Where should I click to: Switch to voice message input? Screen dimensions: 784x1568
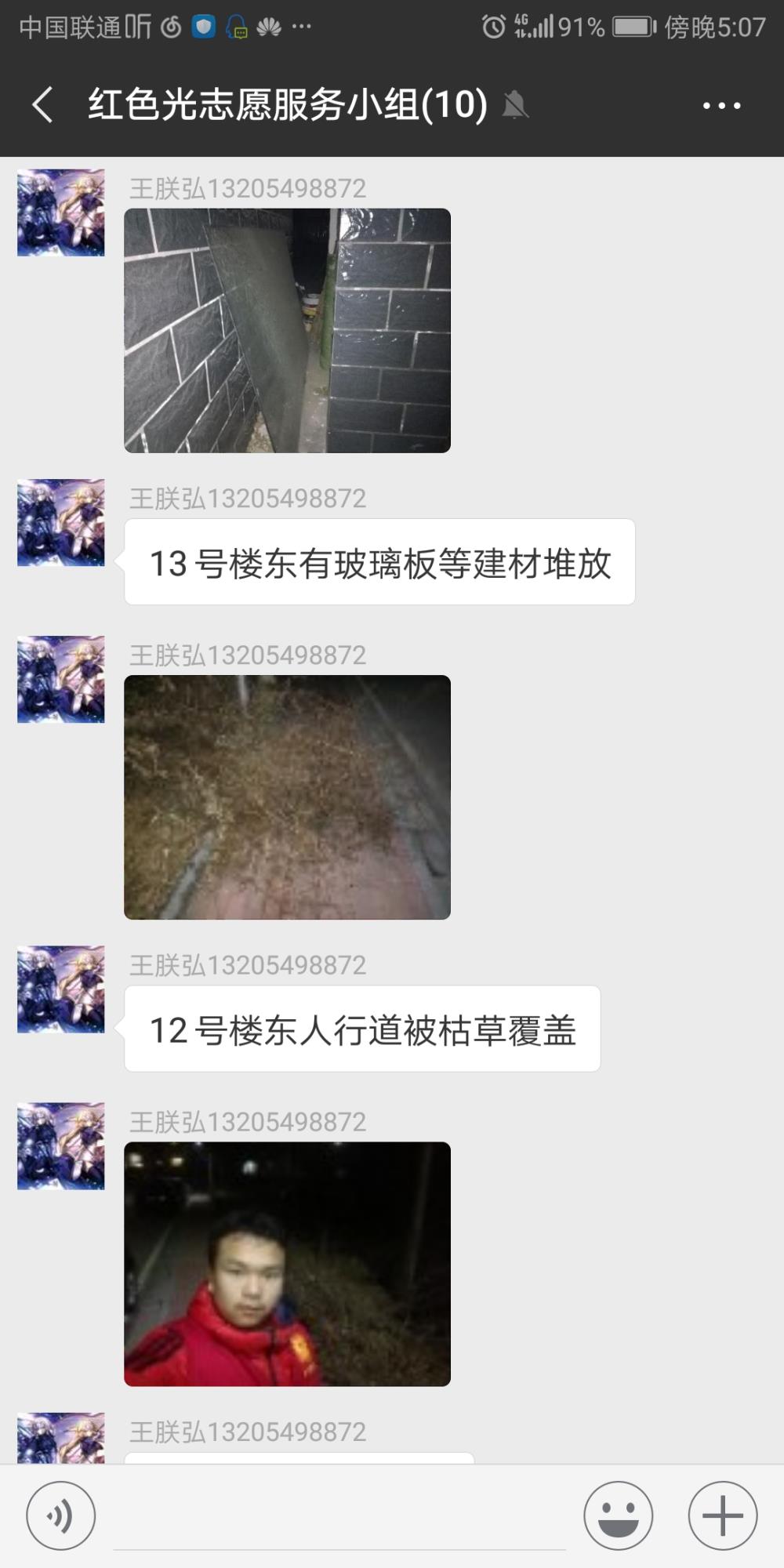(x=61, y=1515)
